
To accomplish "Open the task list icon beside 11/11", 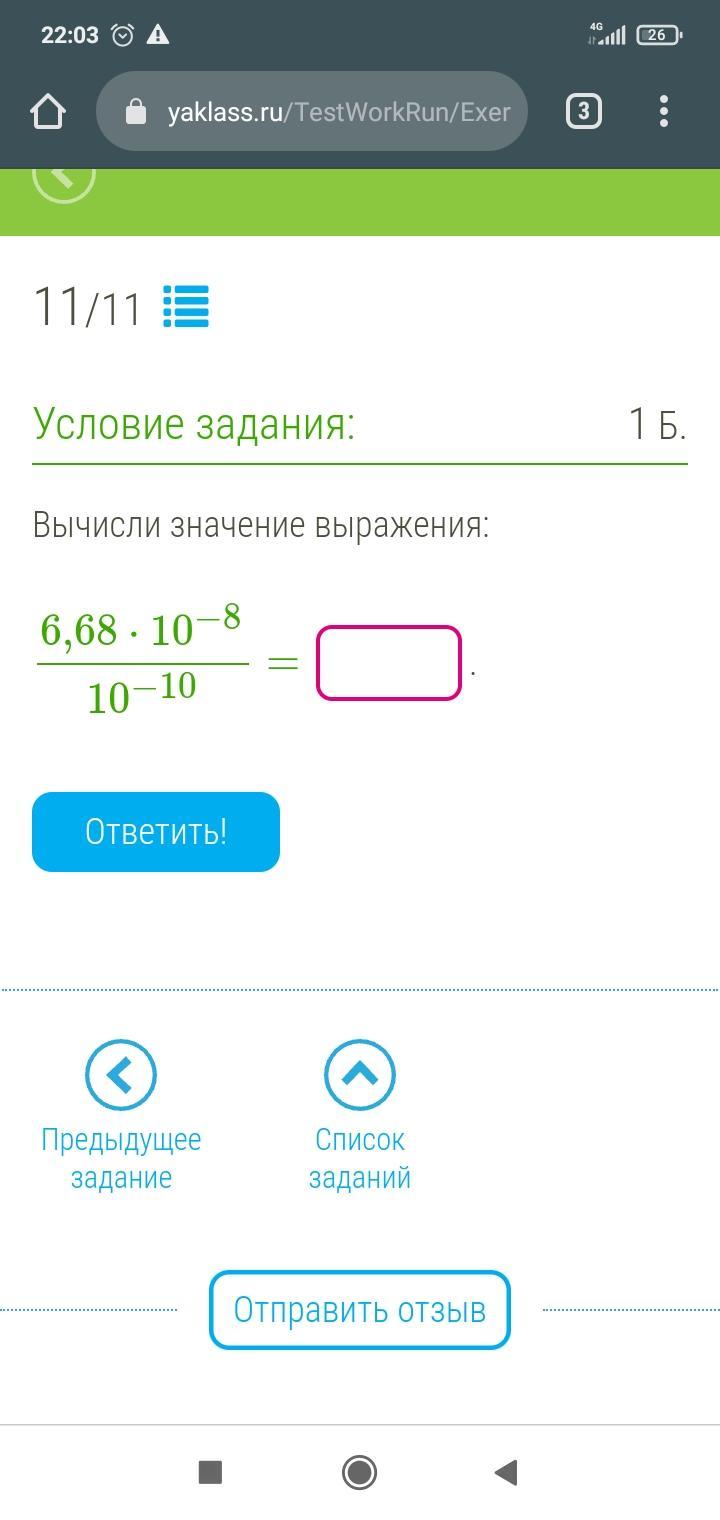I will pos(186,307).
